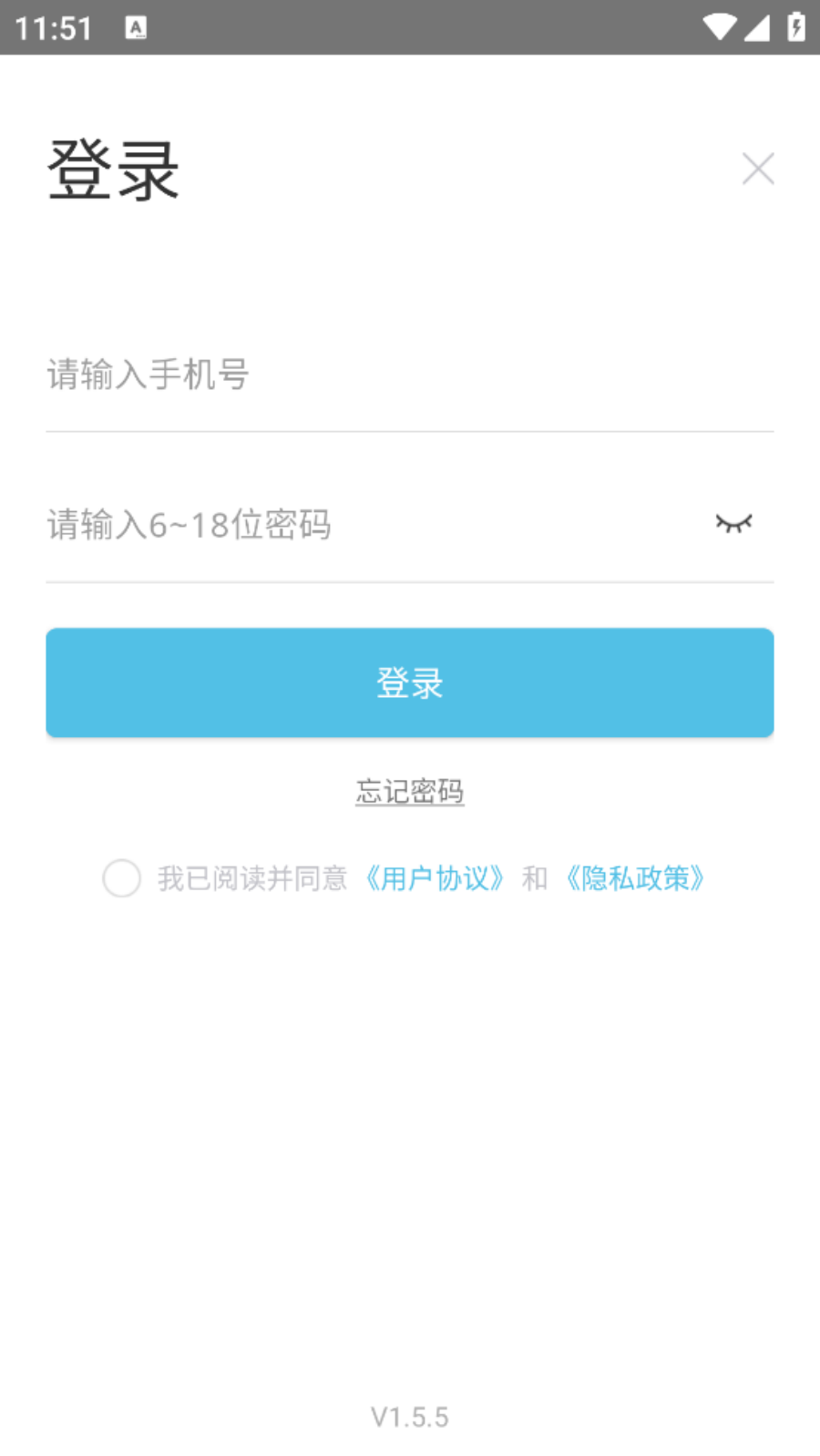Screen dimensions: 820x1456
Task: Tap the cellular signal icon in status bar
Action: [x=757, y=26]
